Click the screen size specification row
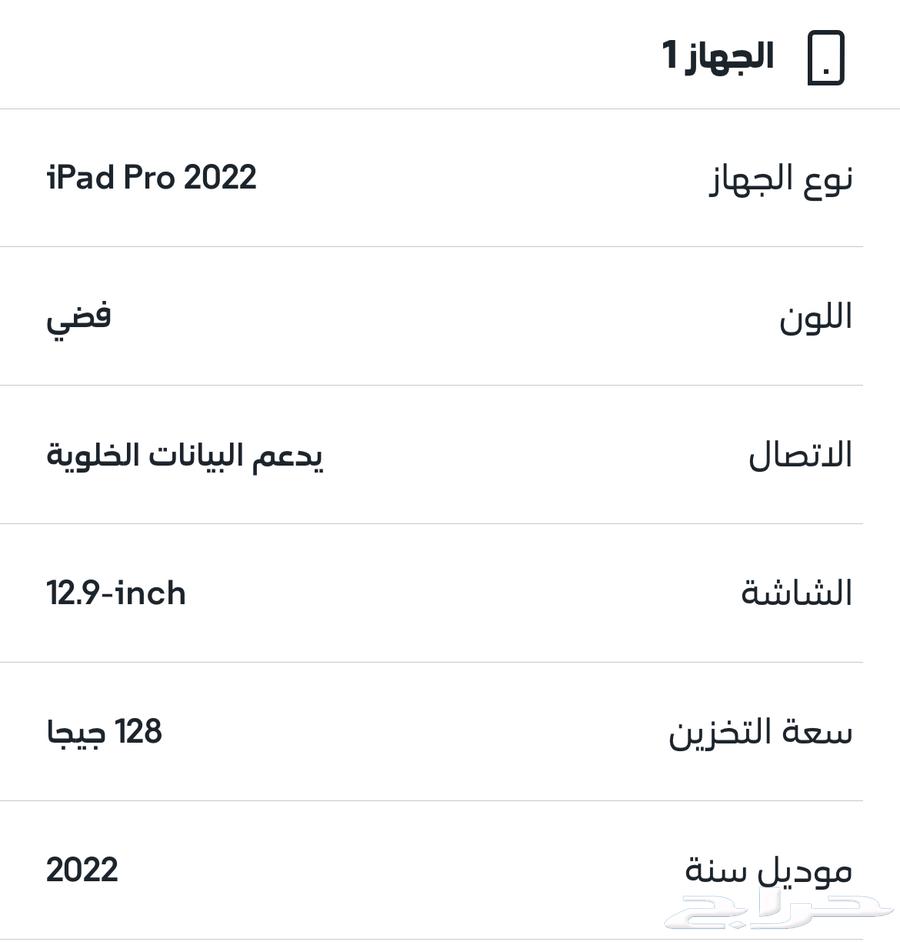 click(x=450, y=594)
